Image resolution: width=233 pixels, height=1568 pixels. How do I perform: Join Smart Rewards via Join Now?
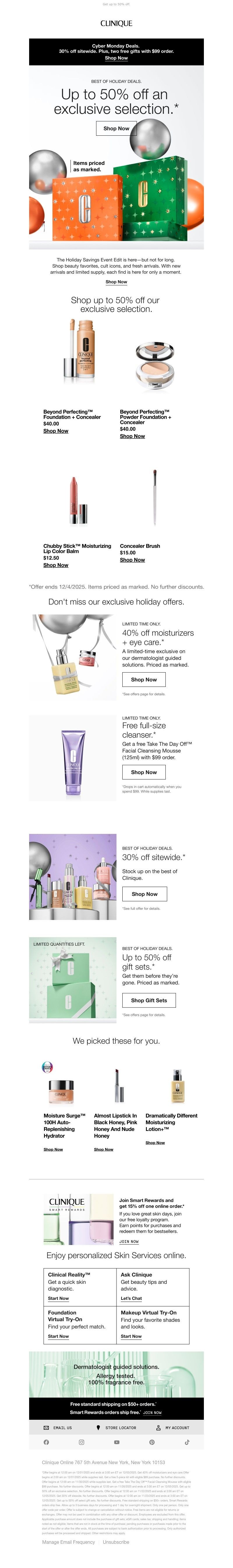click(x=128, y=1241)
